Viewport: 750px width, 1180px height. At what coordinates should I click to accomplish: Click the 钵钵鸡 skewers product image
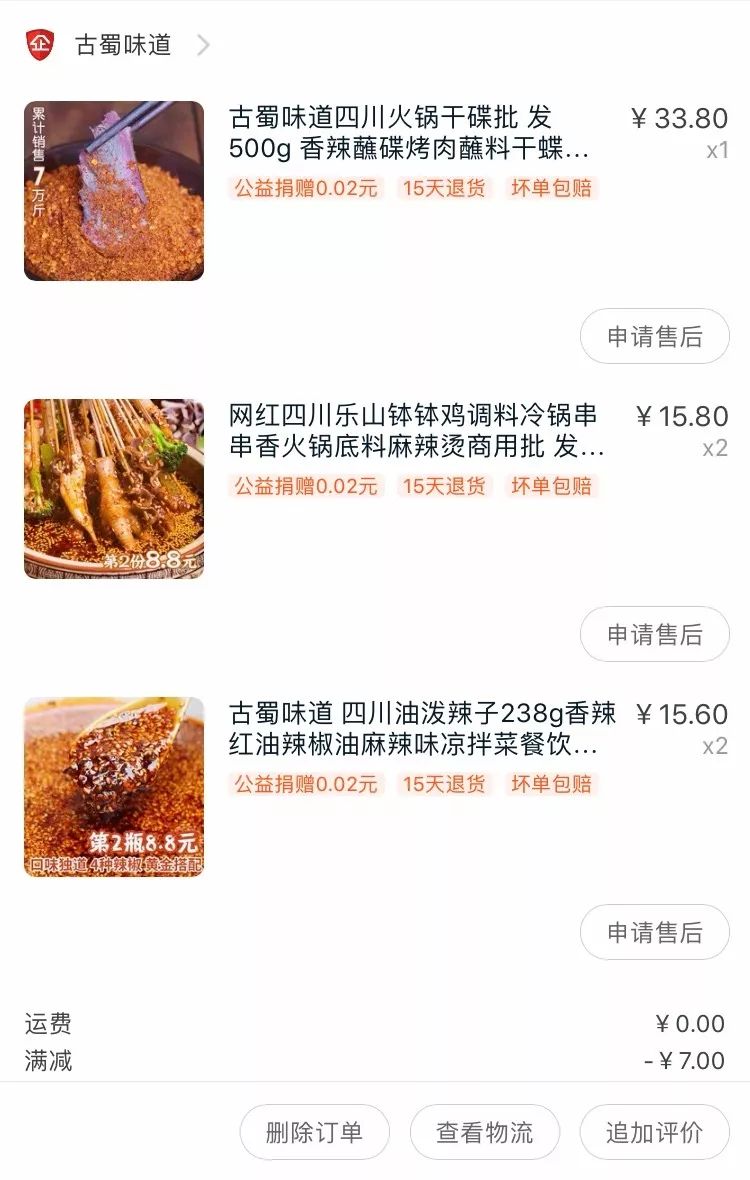pos(114,491)
